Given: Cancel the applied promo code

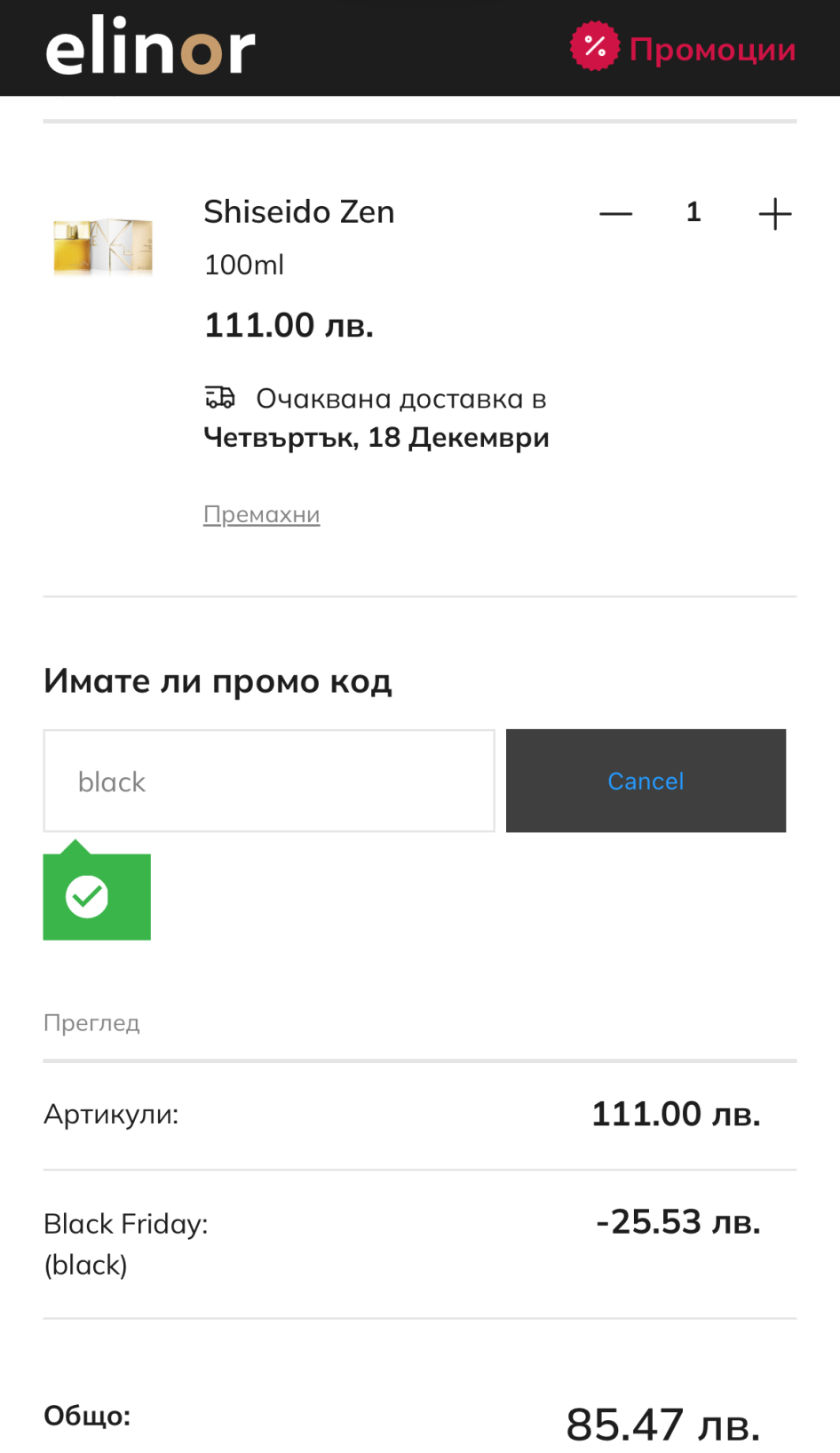Looking at the screenshot, I should [x=646, y=781].
